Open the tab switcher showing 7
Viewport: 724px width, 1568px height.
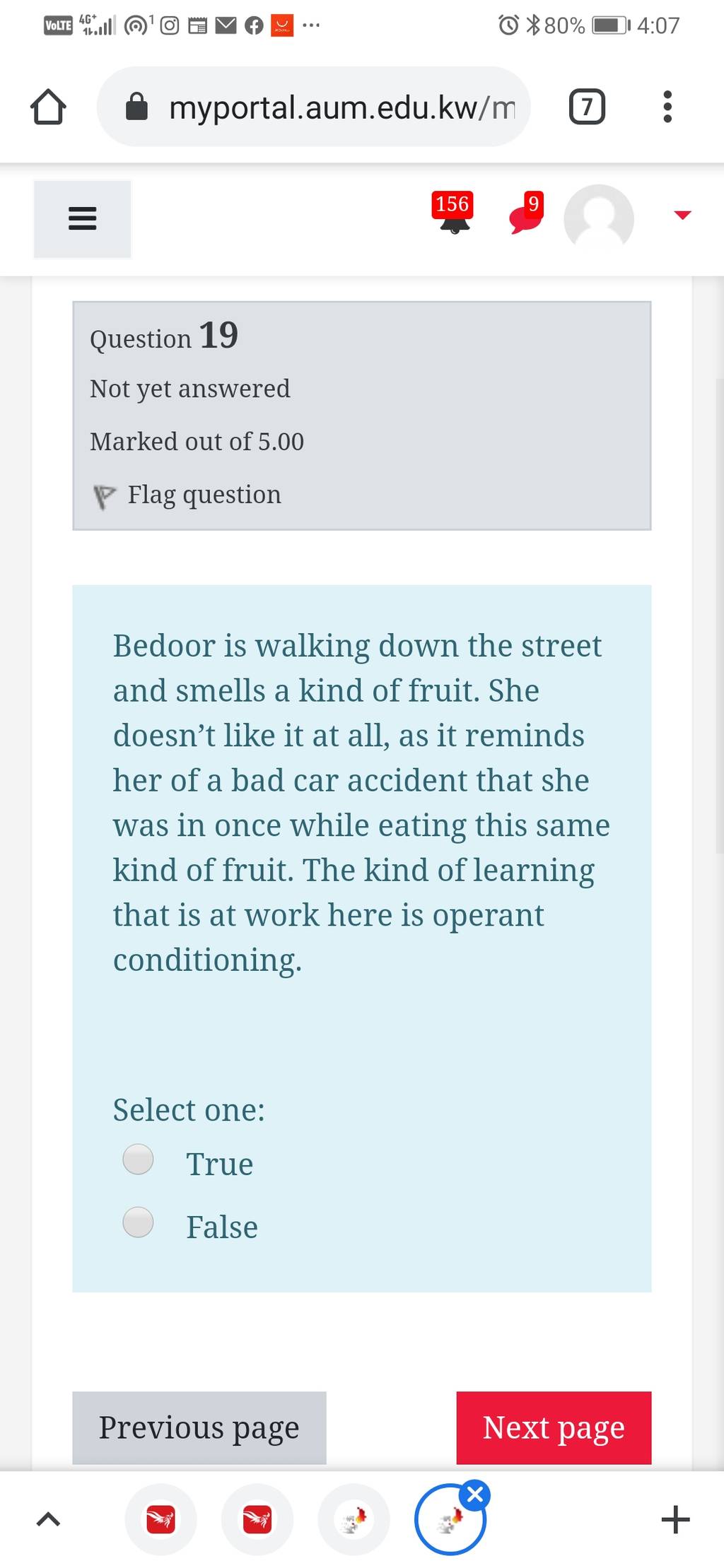click(x=587, y=107)
